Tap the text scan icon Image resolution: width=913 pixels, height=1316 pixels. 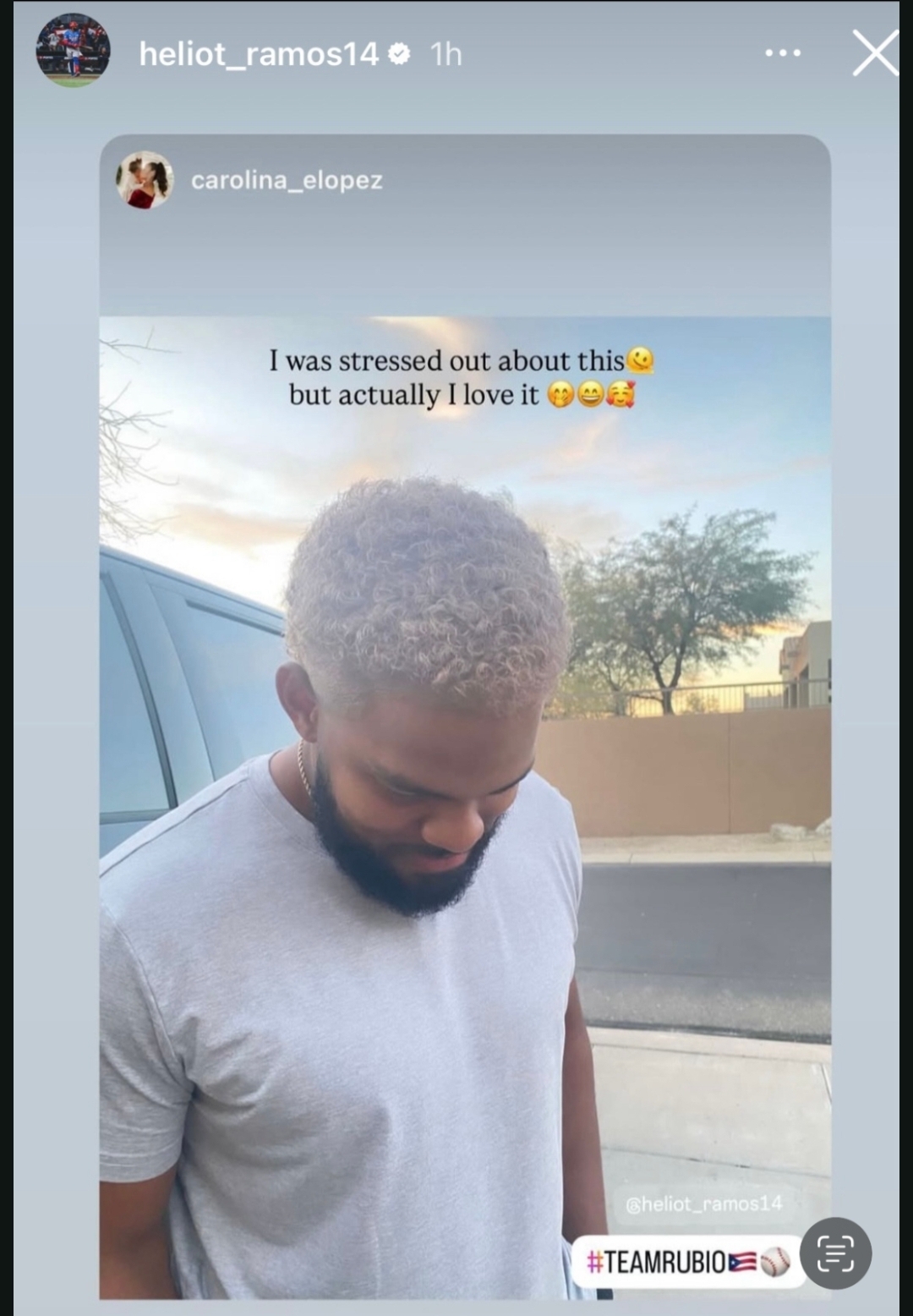click(835, 1253)
